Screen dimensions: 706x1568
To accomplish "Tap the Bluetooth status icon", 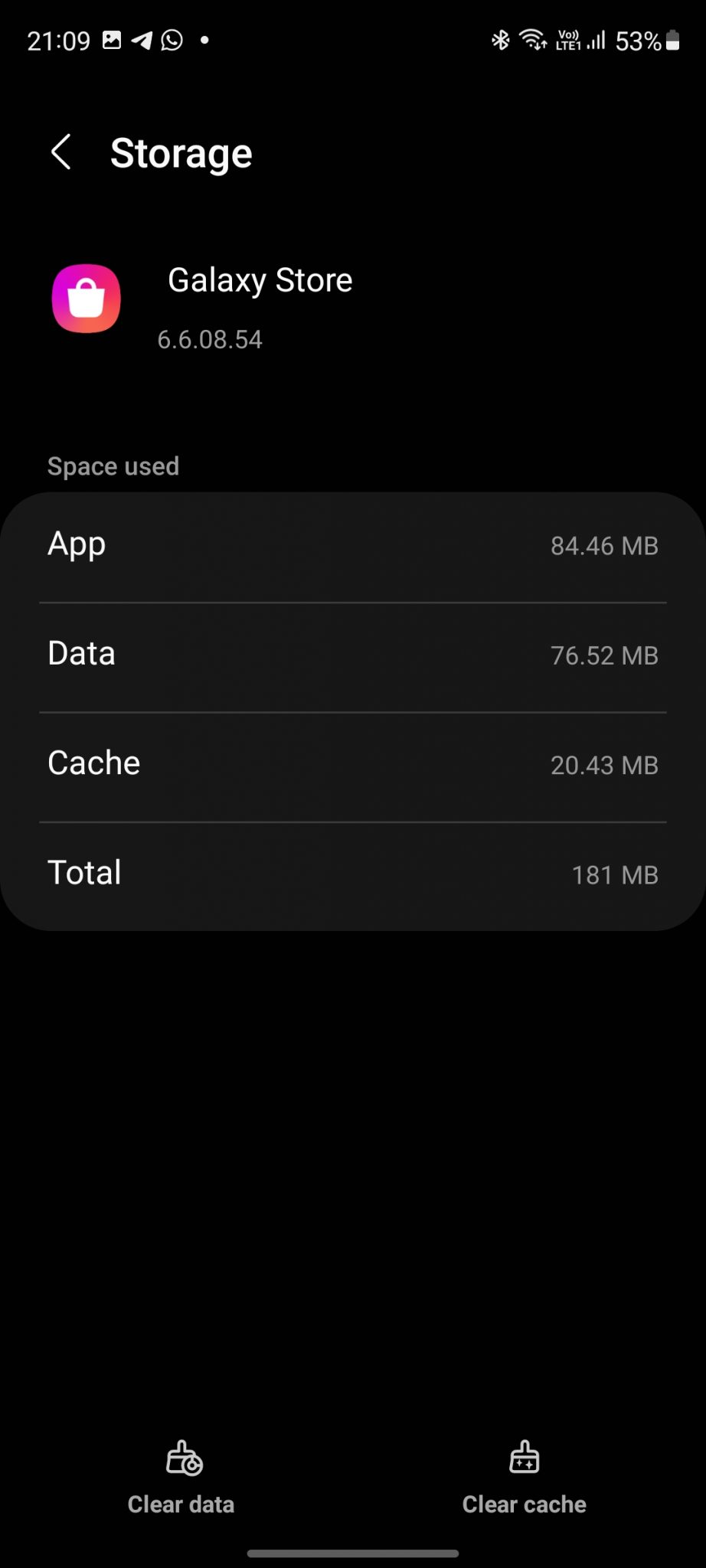I will click(502, 41).
